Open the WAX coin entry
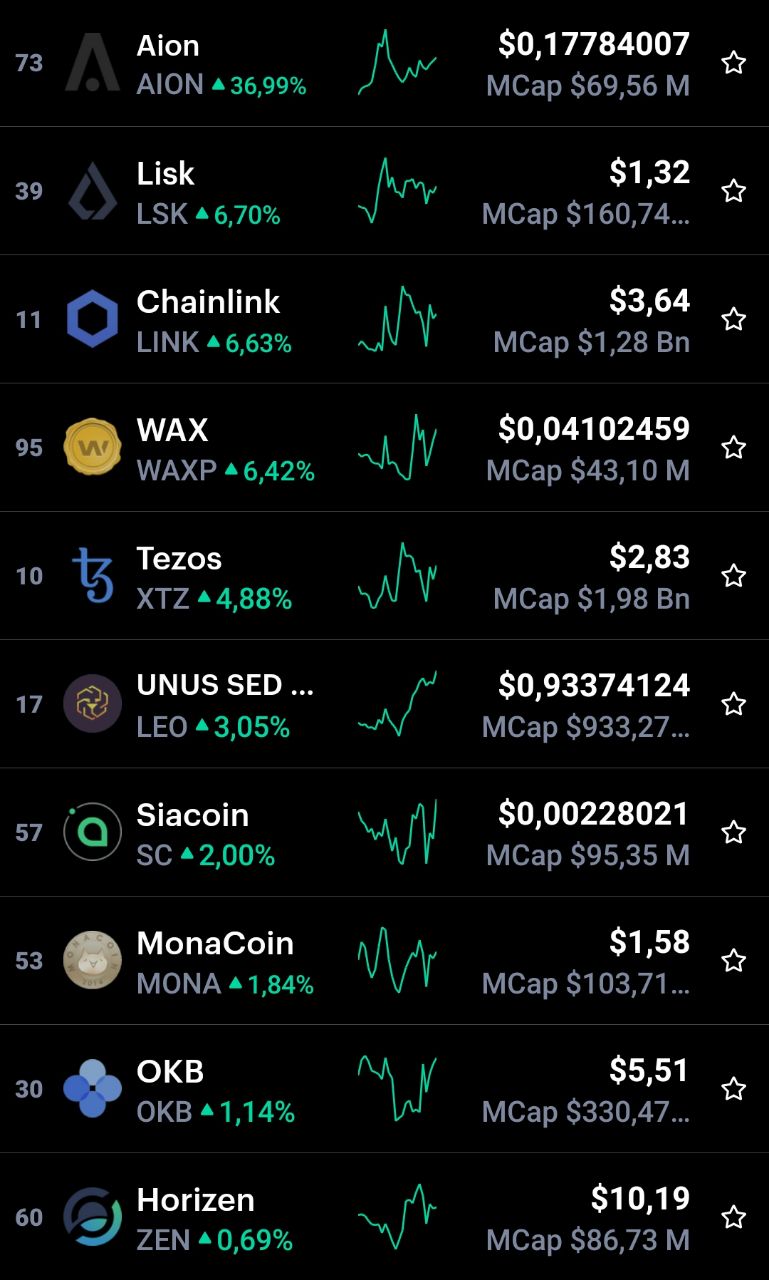Screen dimensions: 769x1280 pyautogui.click(x=384, y=447)
